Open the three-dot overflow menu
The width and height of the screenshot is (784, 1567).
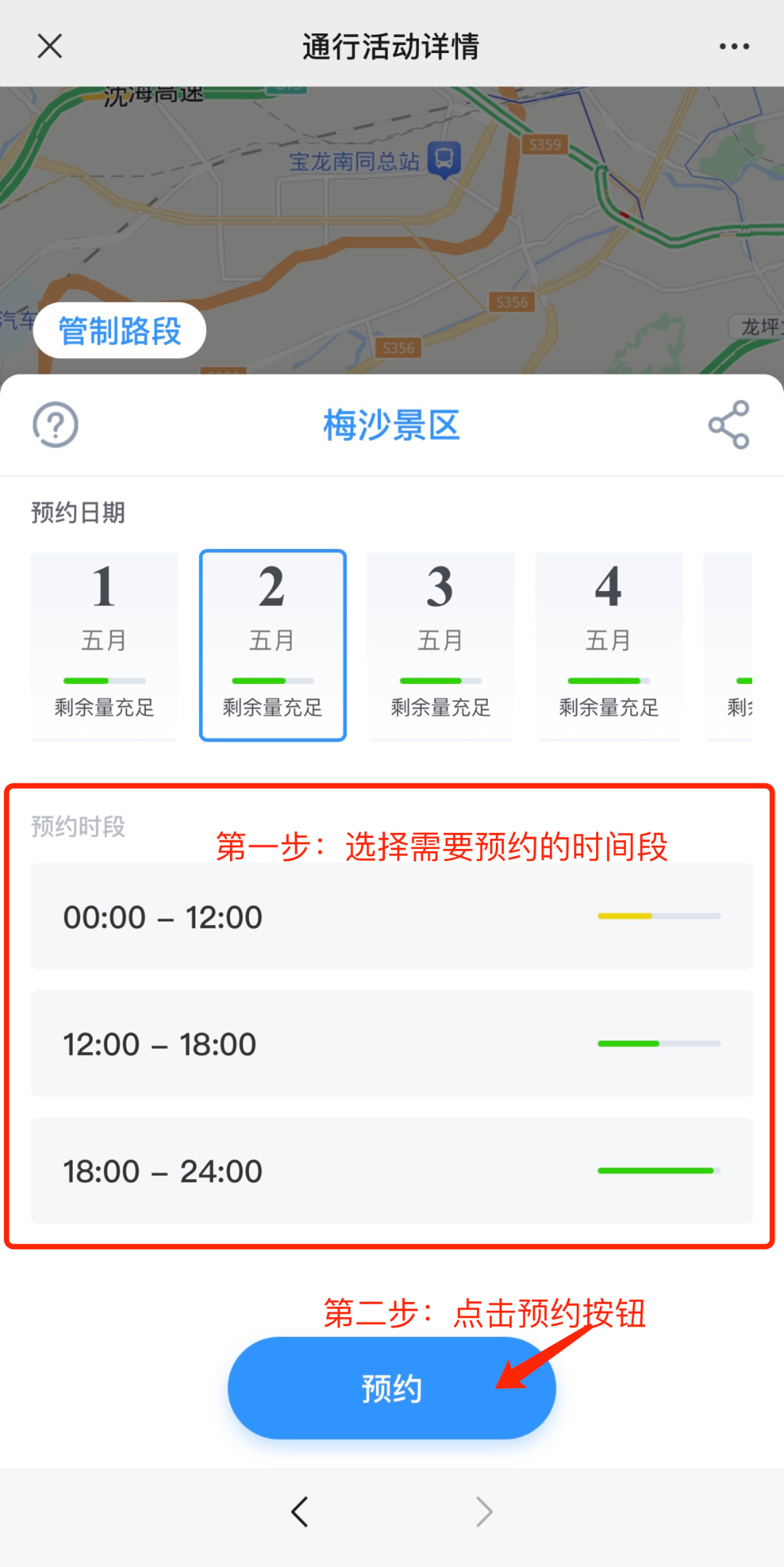[734, 46]
